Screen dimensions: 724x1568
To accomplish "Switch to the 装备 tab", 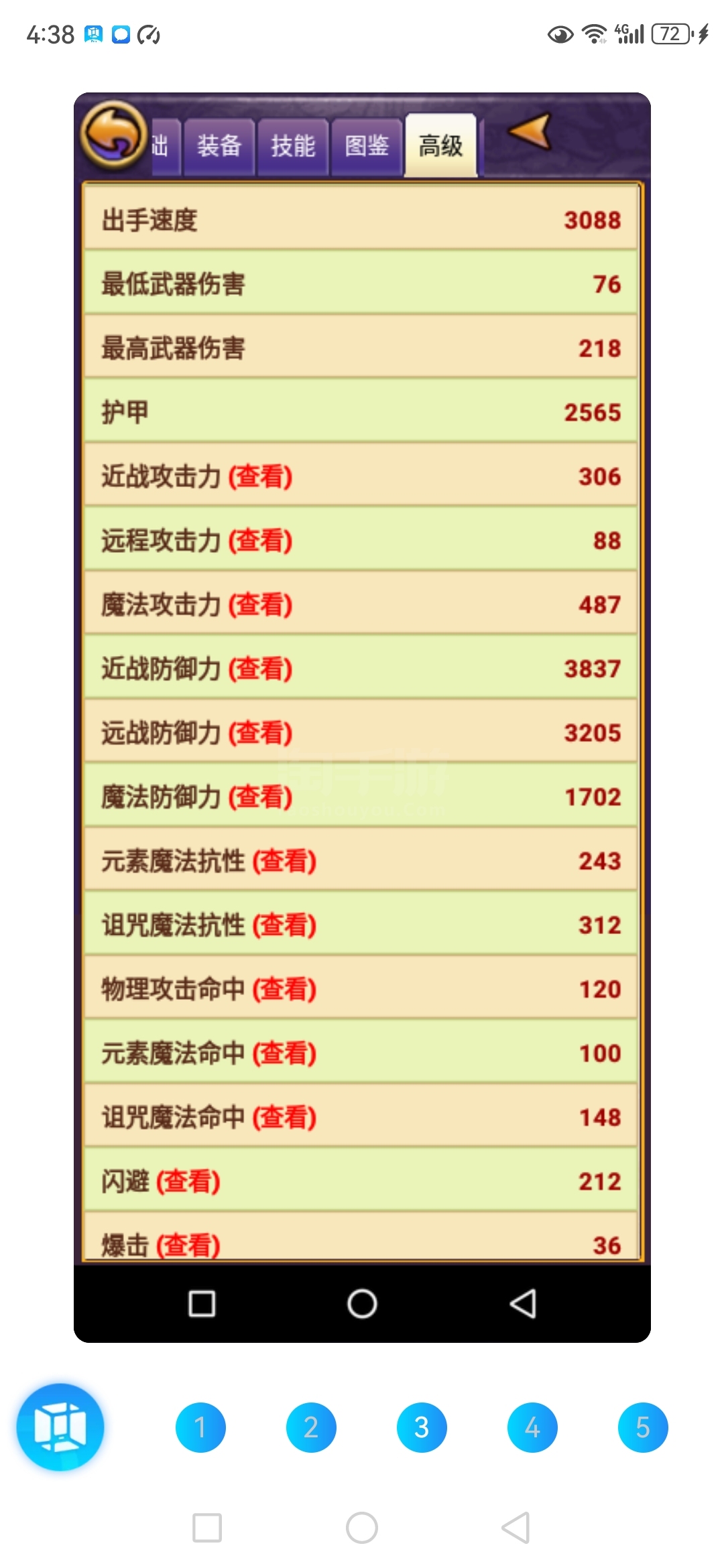I will [x=219, y=146].
